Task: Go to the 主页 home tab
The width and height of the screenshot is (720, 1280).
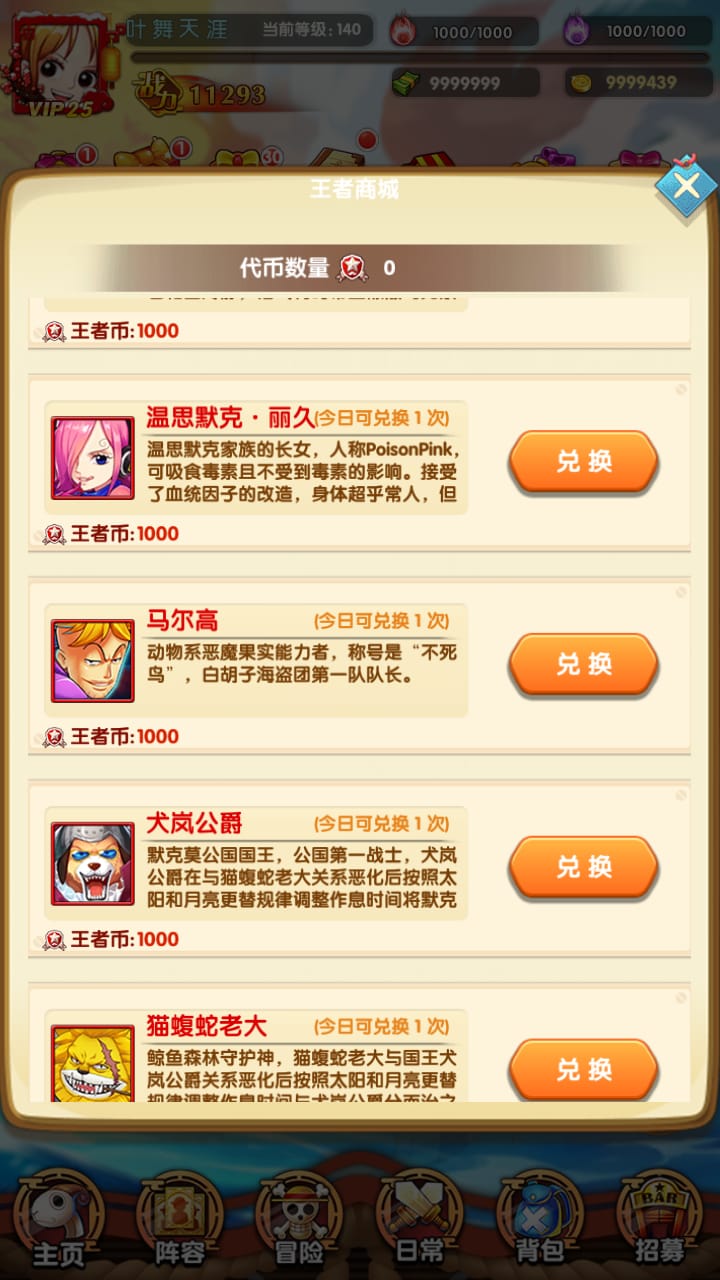Action: coord(59,1221)
